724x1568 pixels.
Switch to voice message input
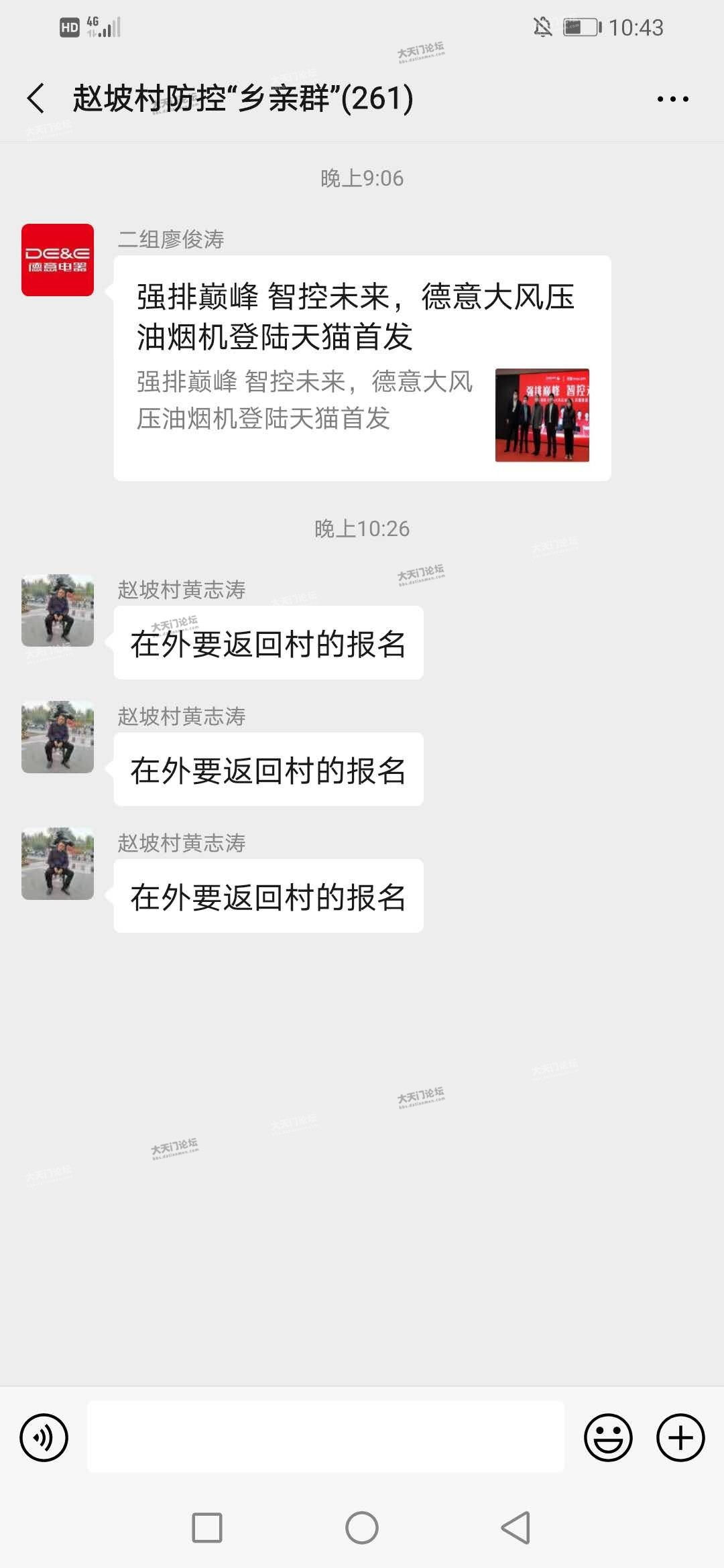coord(44,1437)
